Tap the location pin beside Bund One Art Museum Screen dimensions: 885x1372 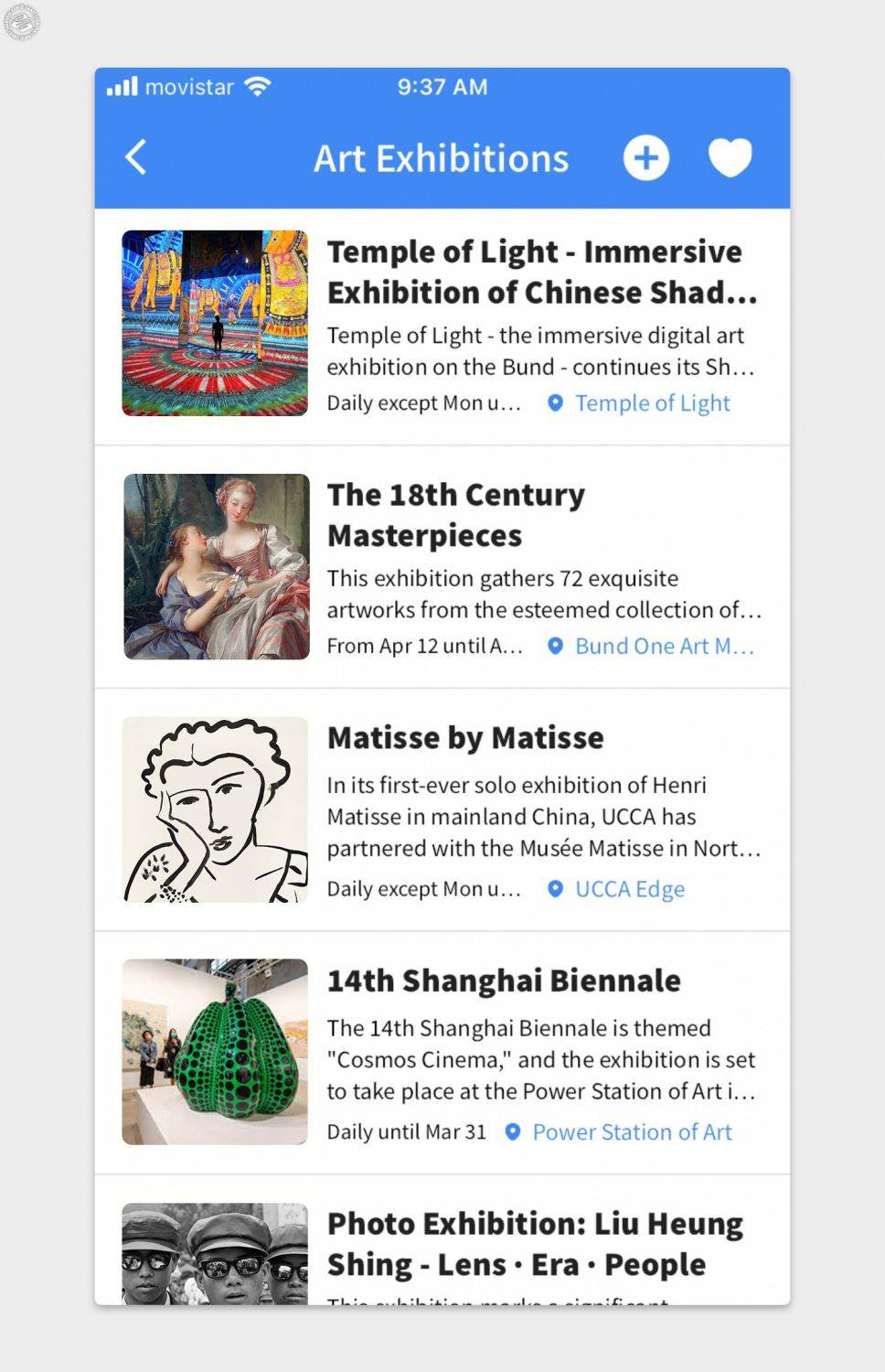pyautogui.click(x=556, y=647)
